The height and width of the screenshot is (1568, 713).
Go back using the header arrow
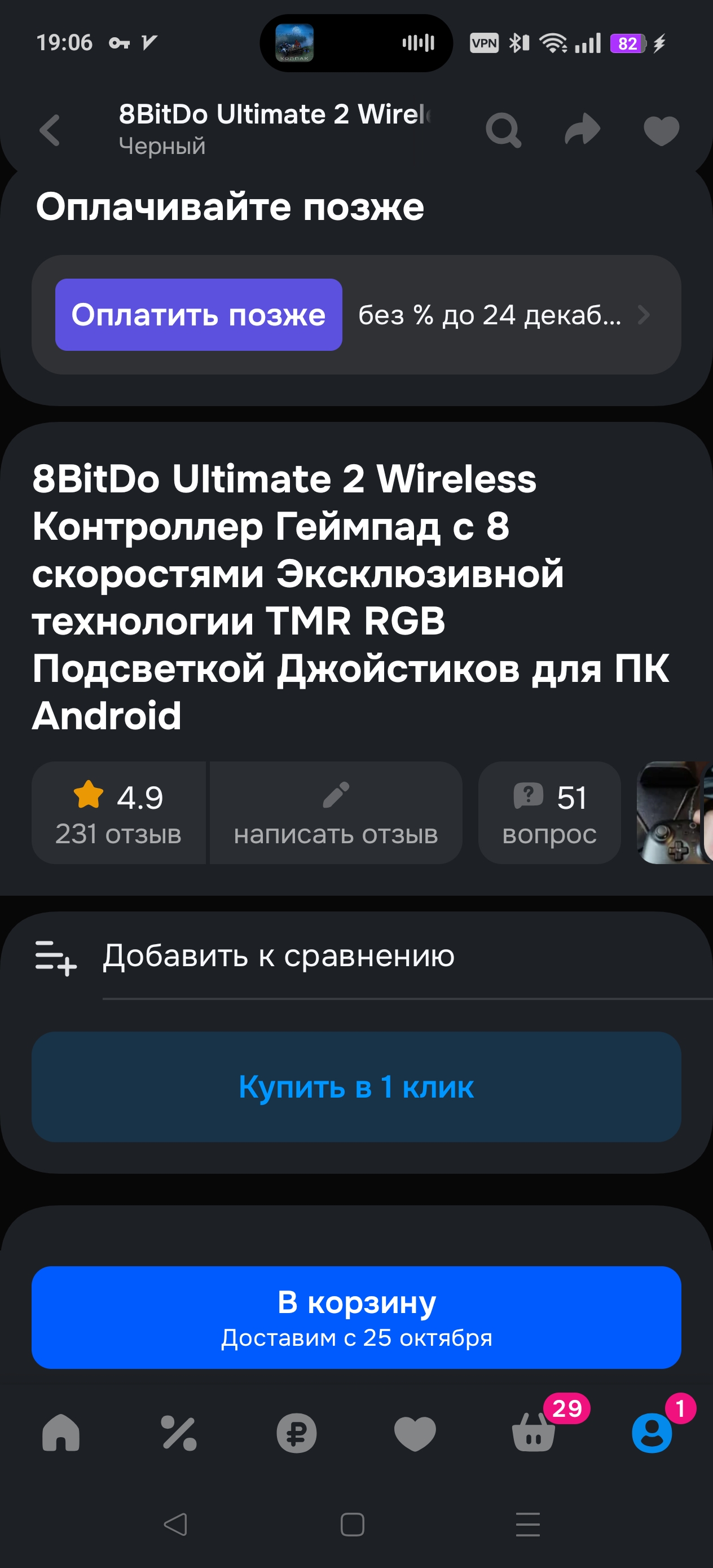coord(50,130)
